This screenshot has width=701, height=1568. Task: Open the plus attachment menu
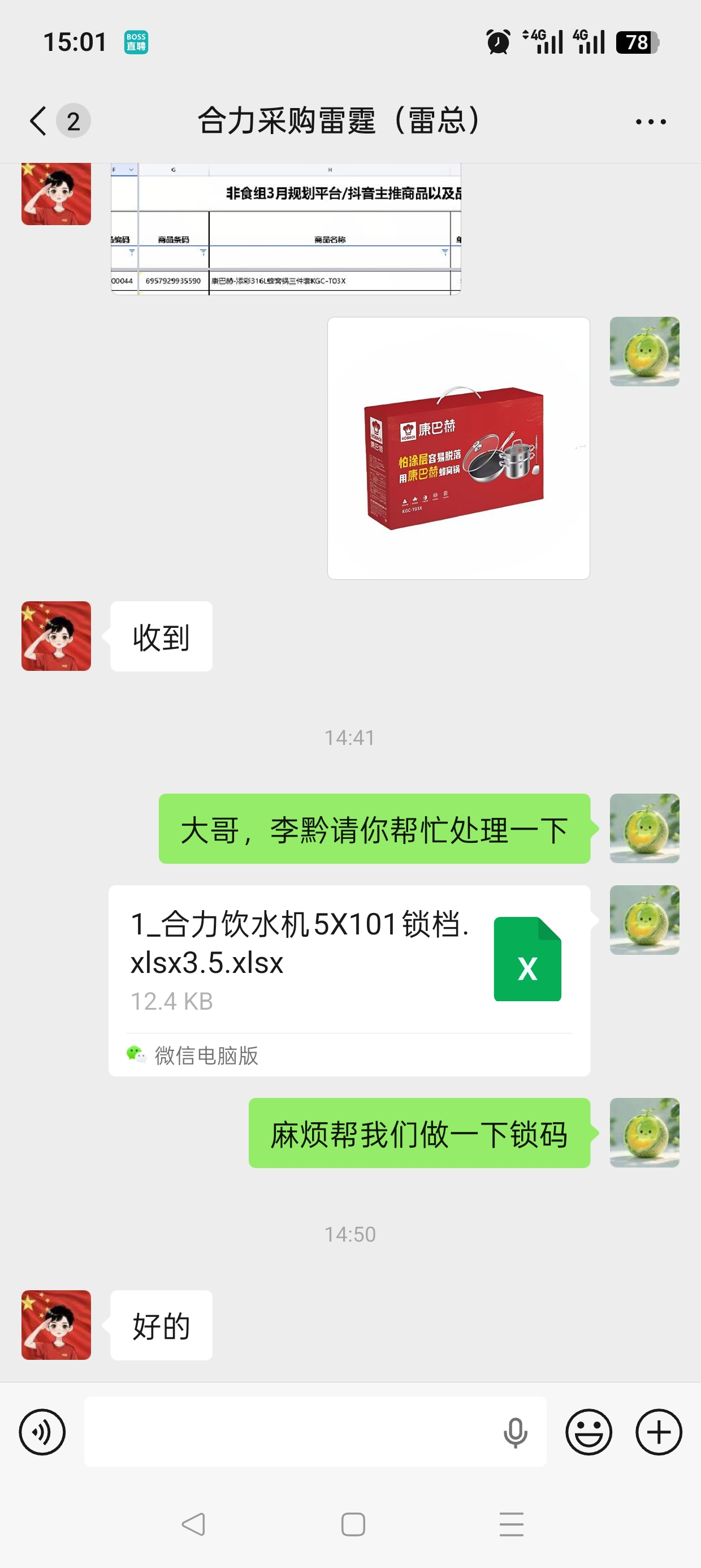659,1432
